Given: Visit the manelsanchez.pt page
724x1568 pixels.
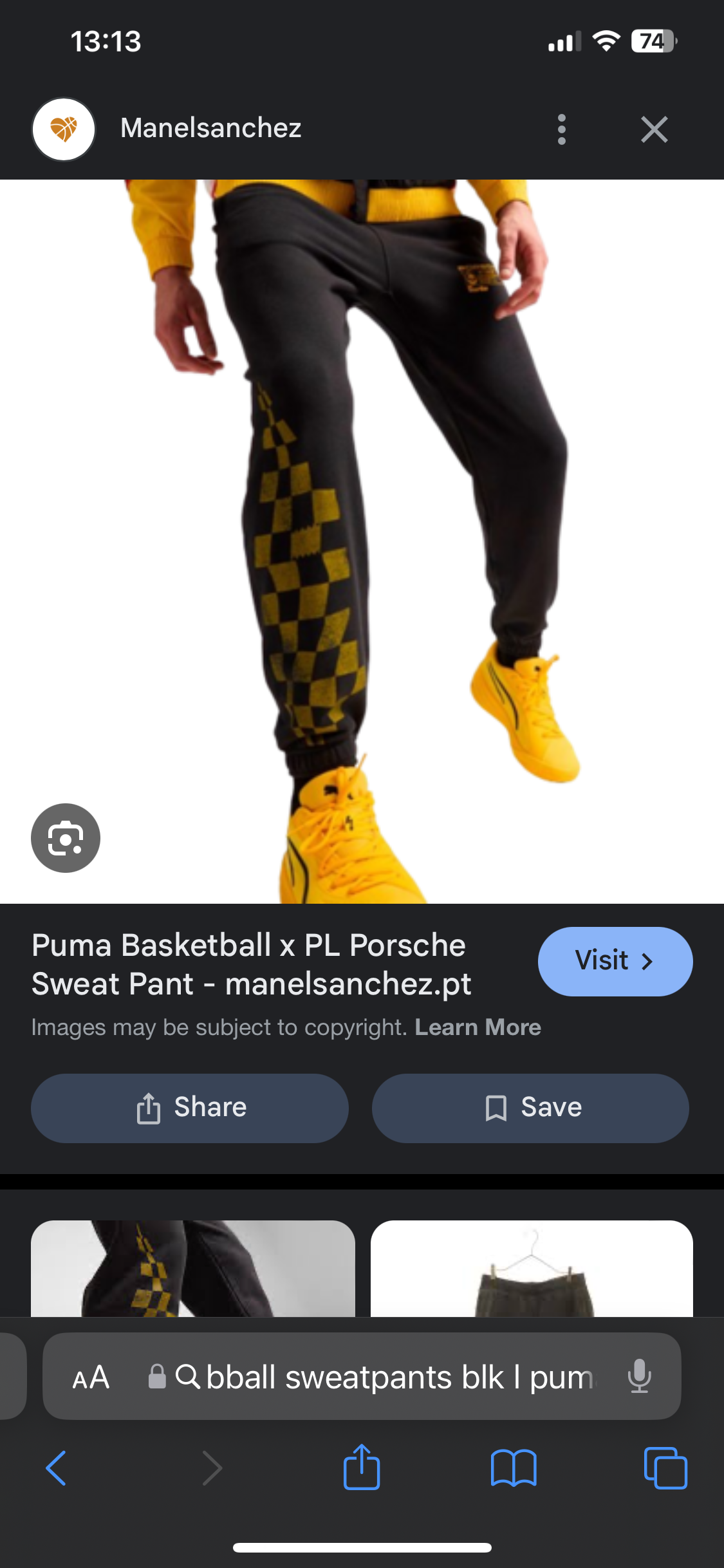Looking at the screenshot, I should [615, 961].
